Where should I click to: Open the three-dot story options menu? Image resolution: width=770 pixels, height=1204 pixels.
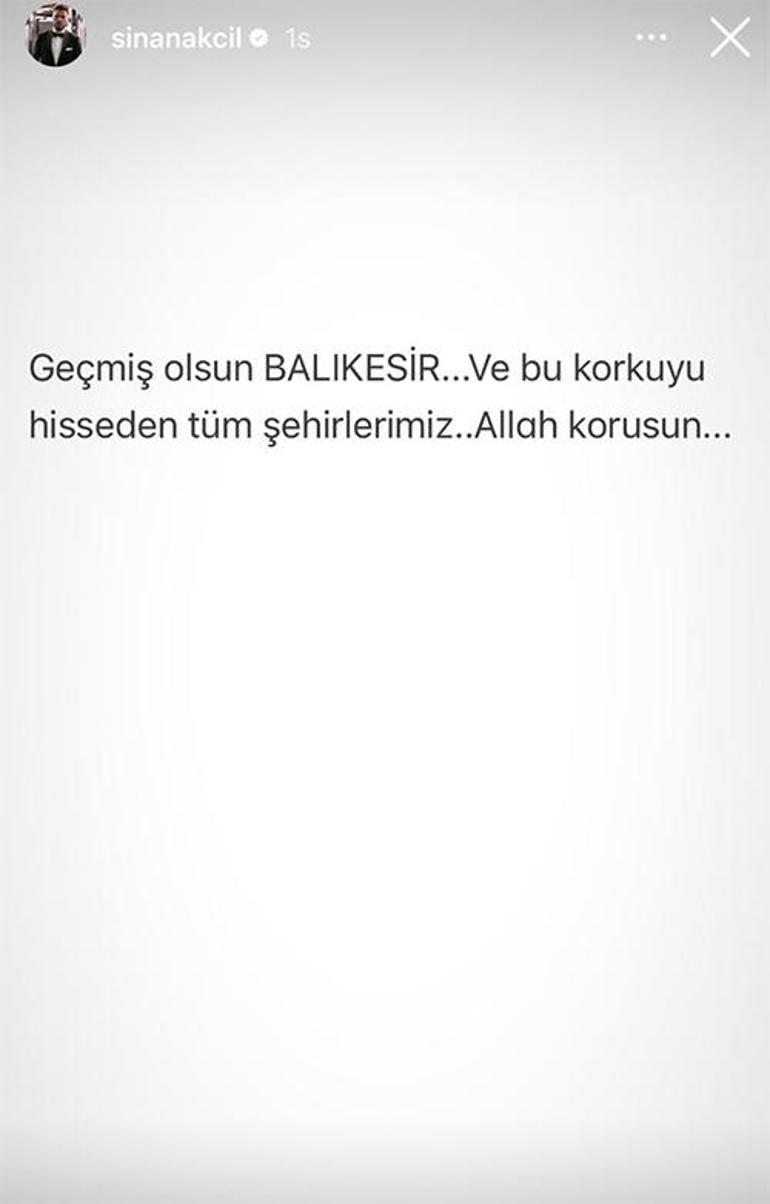tap(651, 38)
